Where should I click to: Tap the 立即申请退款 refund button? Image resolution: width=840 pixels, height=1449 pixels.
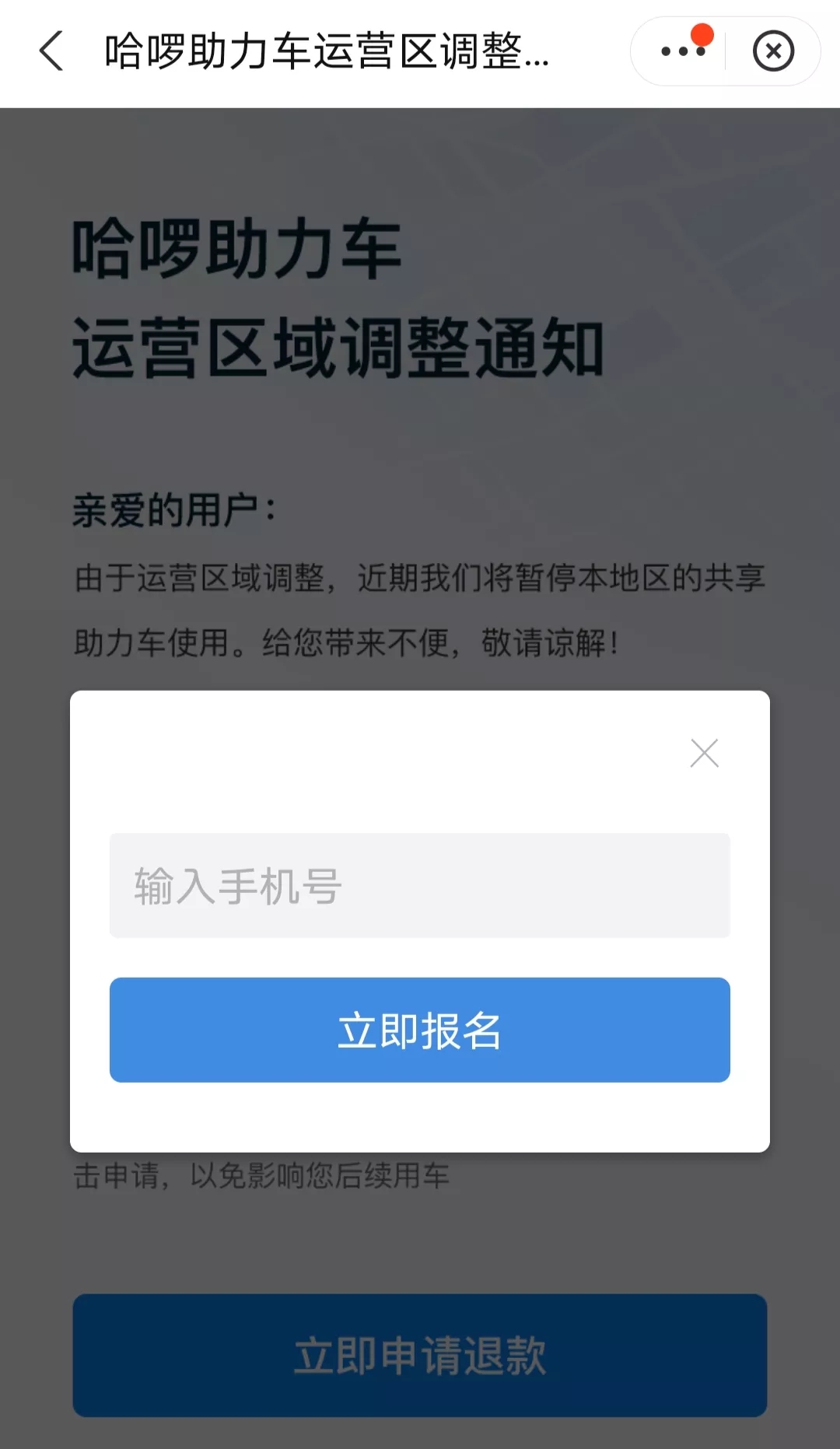coord(419,1355)
